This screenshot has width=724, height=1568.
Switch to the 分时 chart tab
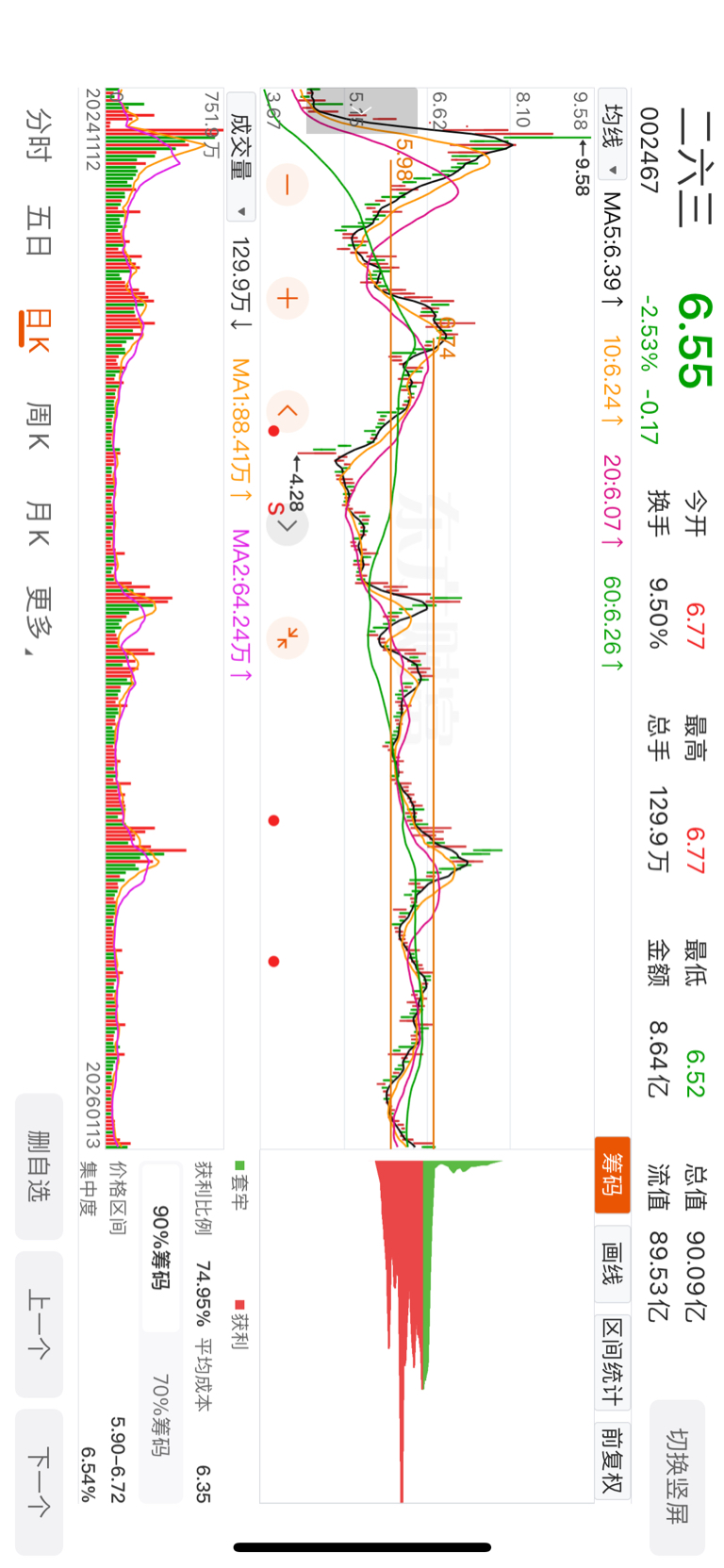tap(39, 134)
